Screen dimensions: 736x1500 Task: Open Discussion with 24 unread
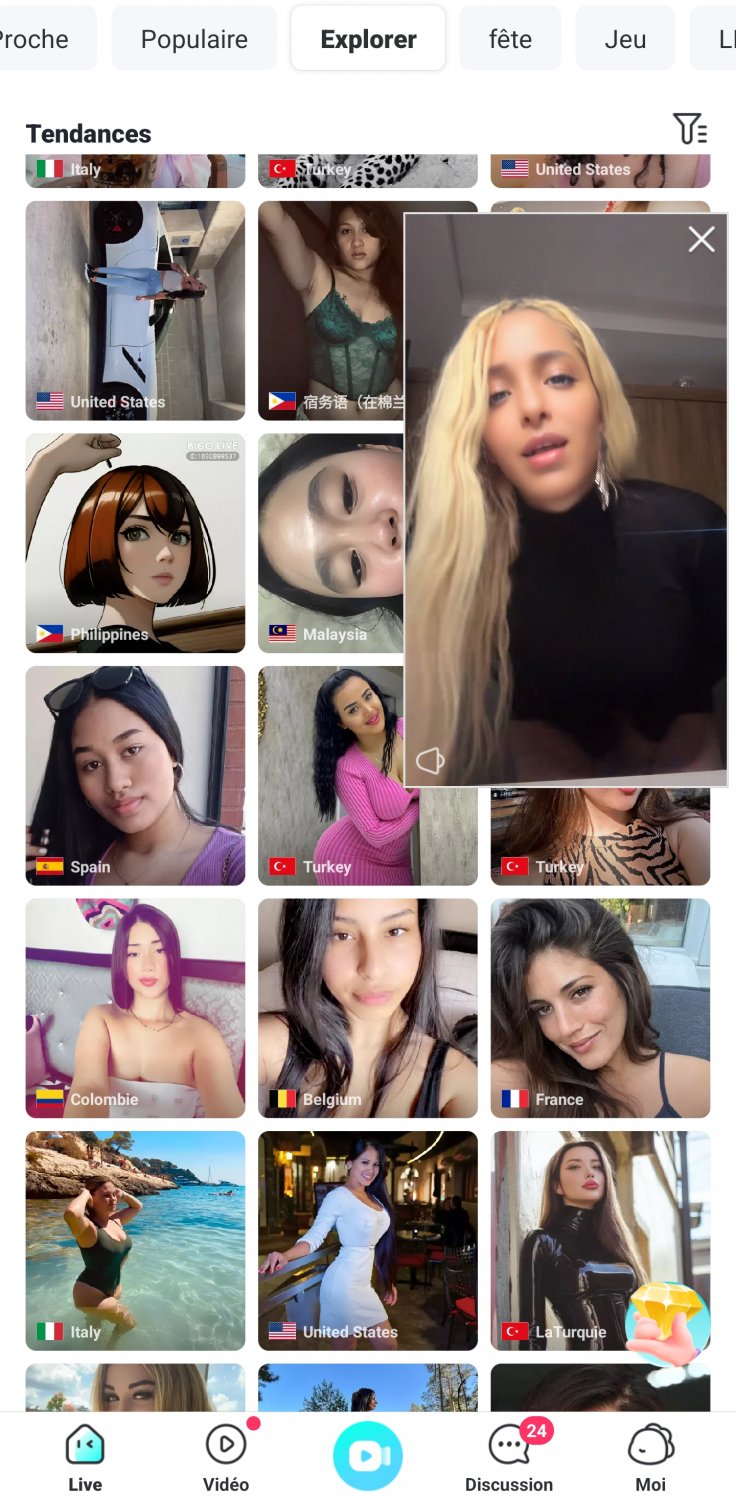click(509, 1458)
